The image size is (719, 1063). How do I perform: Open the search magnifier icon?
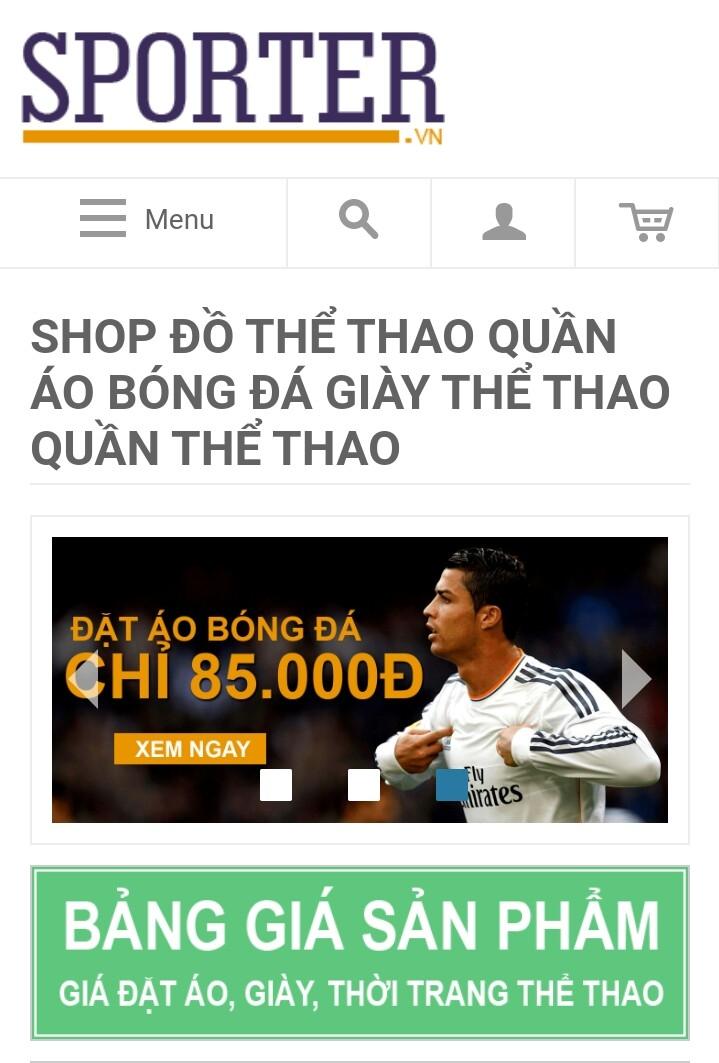[x=358, y=220]
